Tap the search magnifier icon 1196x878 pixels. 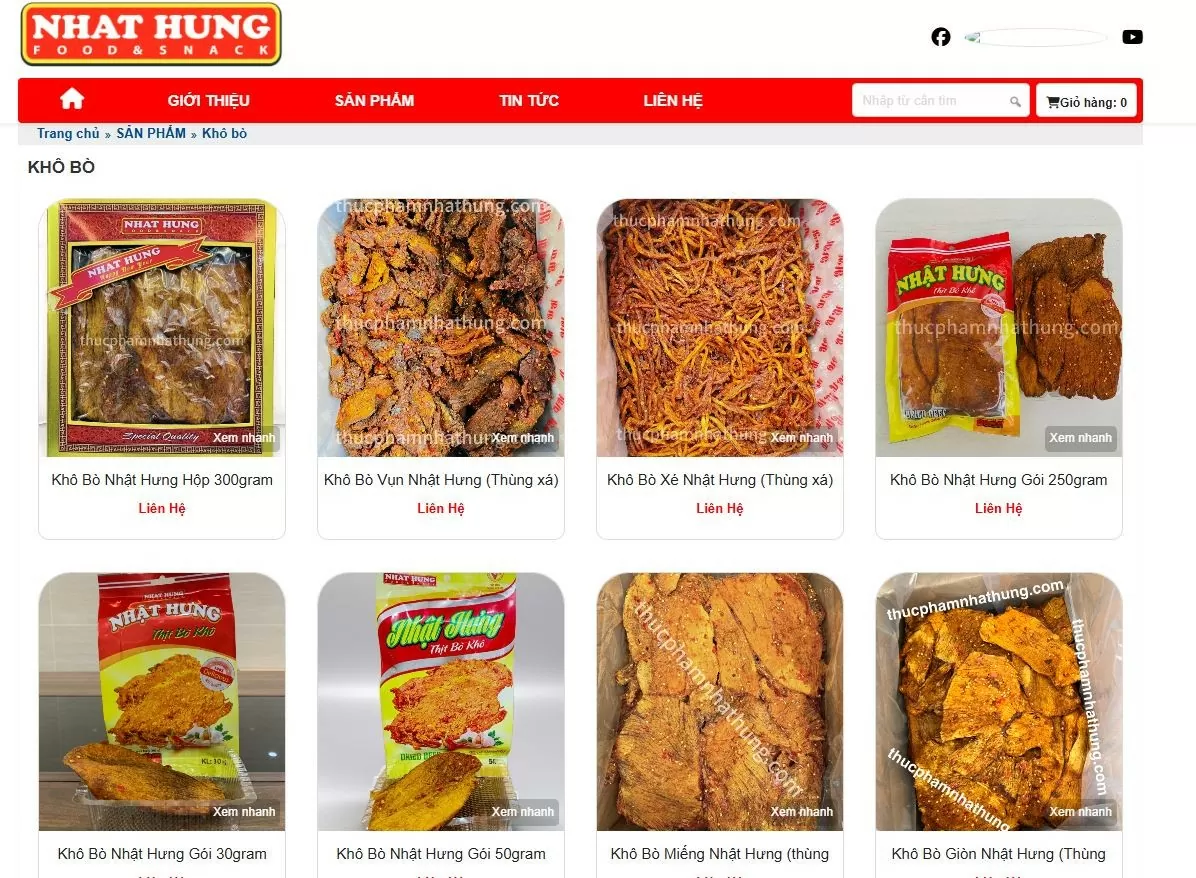click(1015, 102)
